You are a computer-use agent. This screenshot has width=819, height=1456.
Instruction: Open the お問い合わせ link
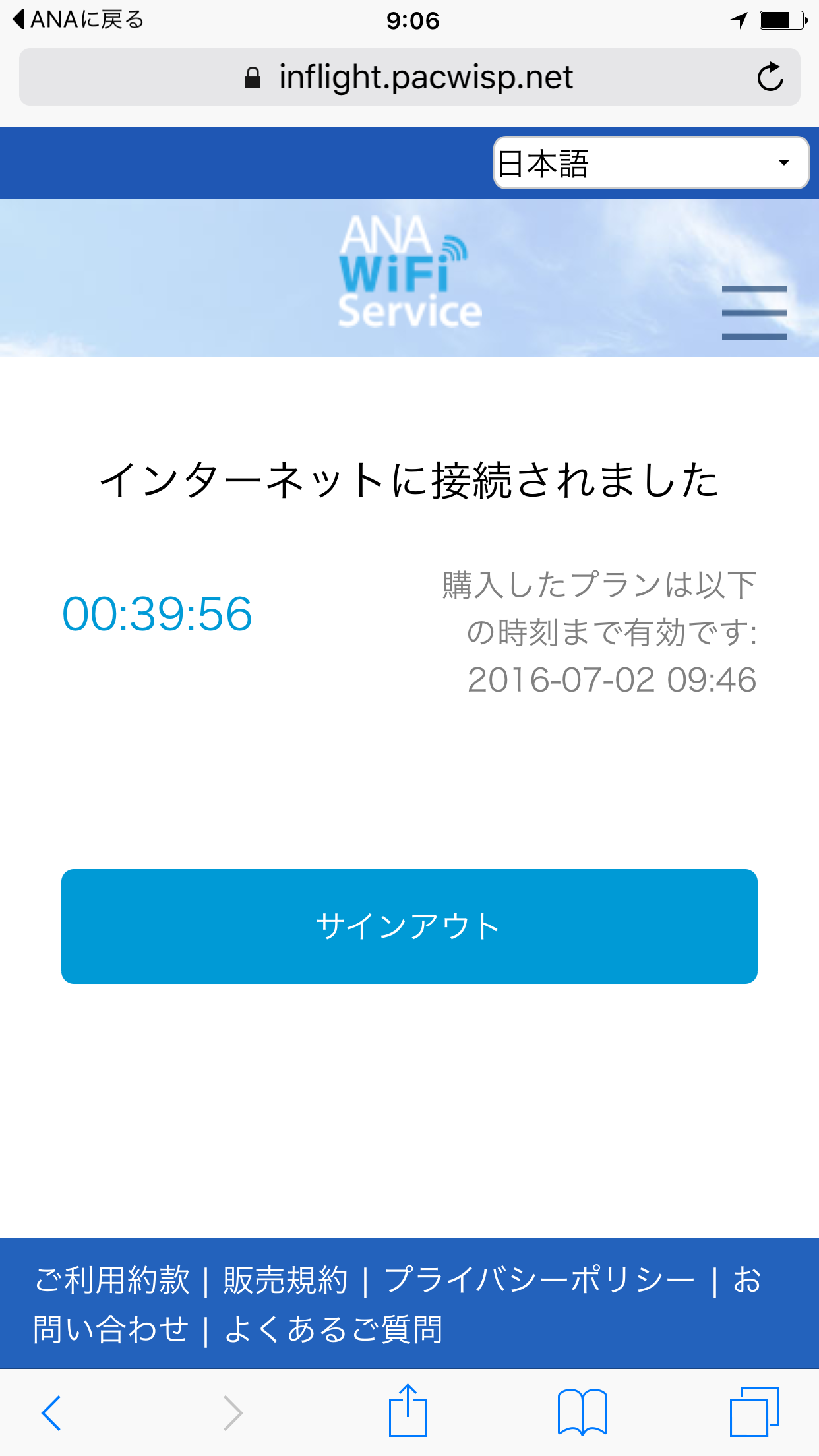tap(111, 1329)
